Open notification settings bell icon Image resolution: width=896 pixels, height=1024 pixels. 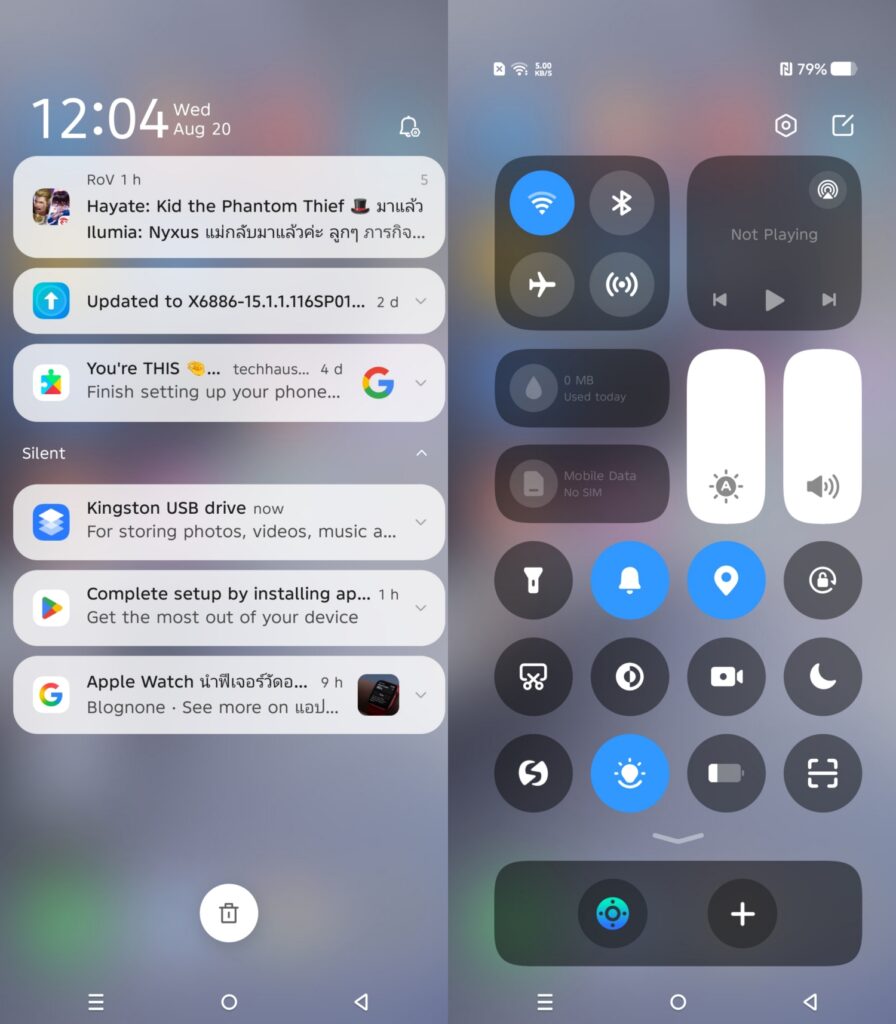408,127
